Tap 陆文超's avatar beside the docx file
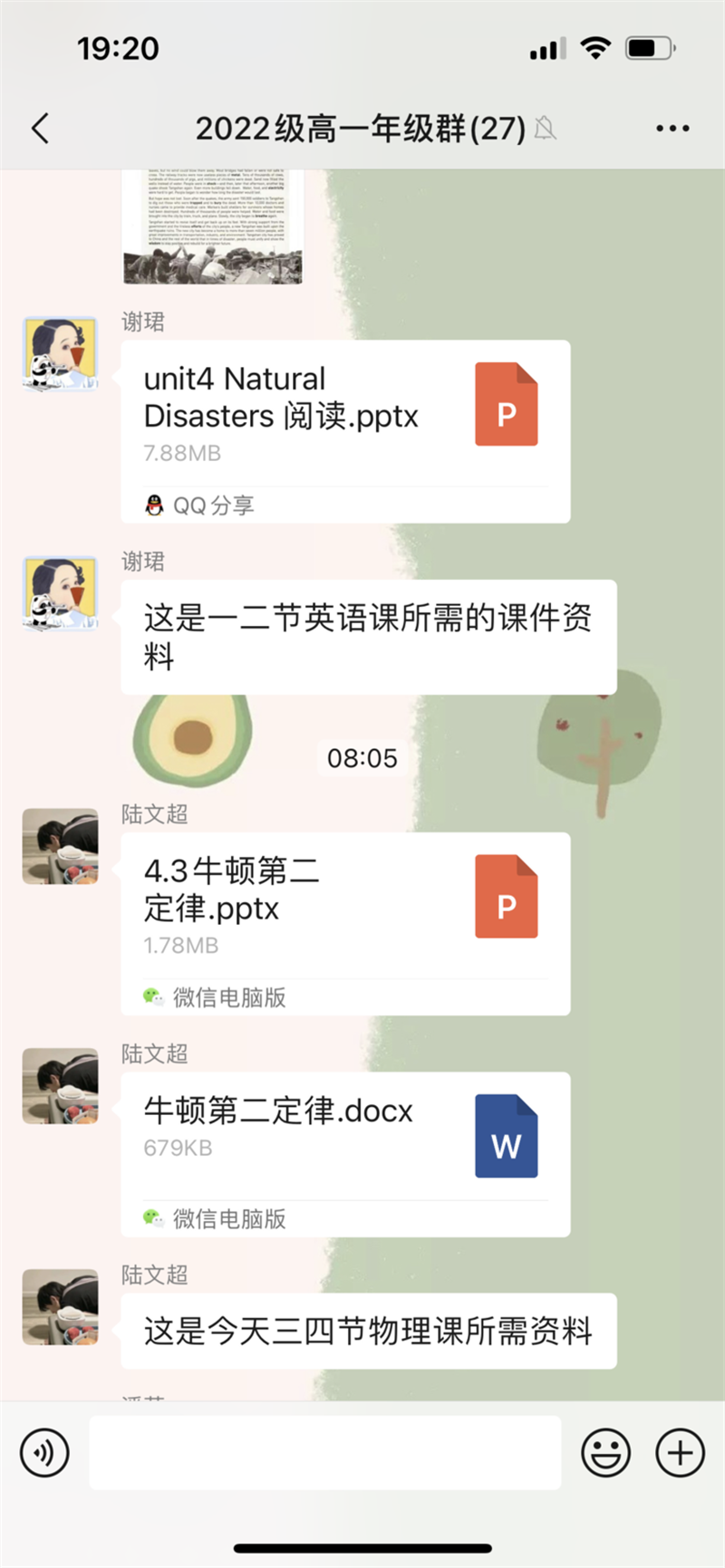Image resolution: width=725 pixels, height=1568 pixels. tap(60, 1086)
